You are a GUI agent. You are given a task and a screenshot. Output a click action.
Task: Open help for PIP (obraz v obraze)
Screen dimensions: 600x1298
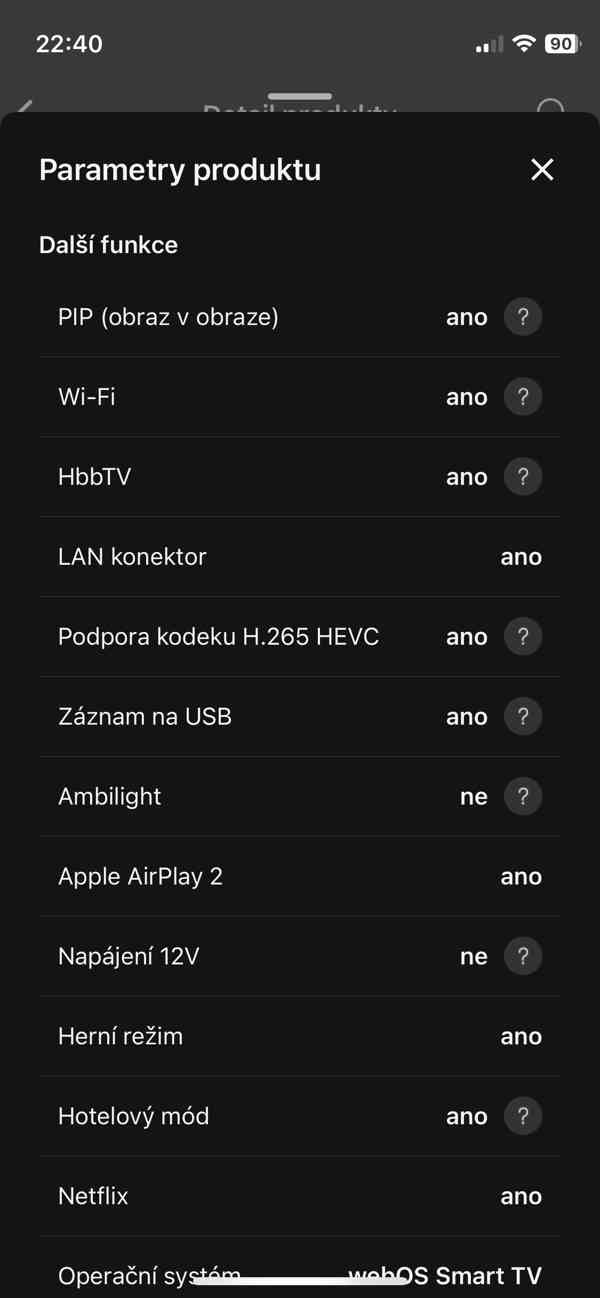pyautogui.click(x=522, y=317)
